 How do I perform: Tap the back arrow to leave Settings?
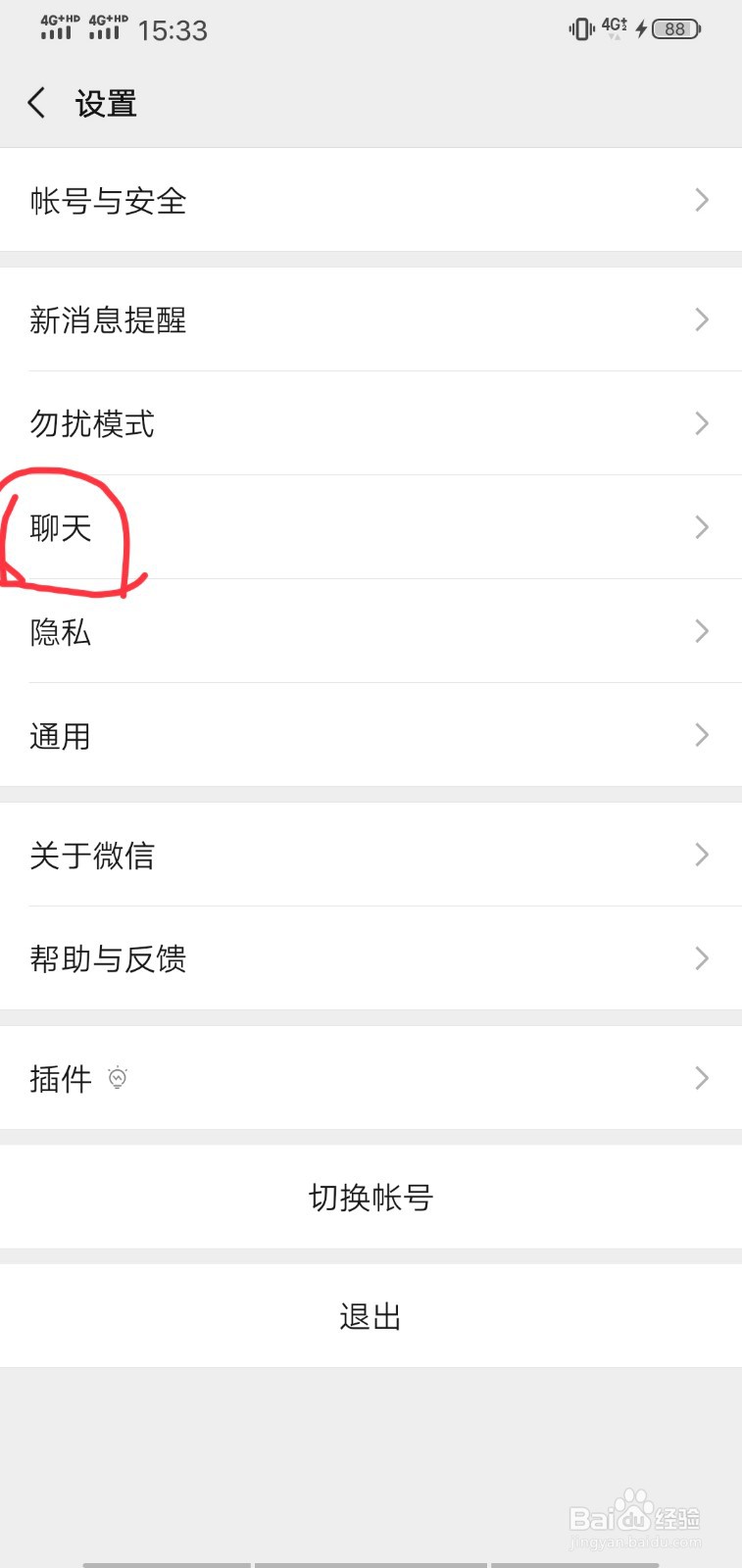(x=36, y=102)
